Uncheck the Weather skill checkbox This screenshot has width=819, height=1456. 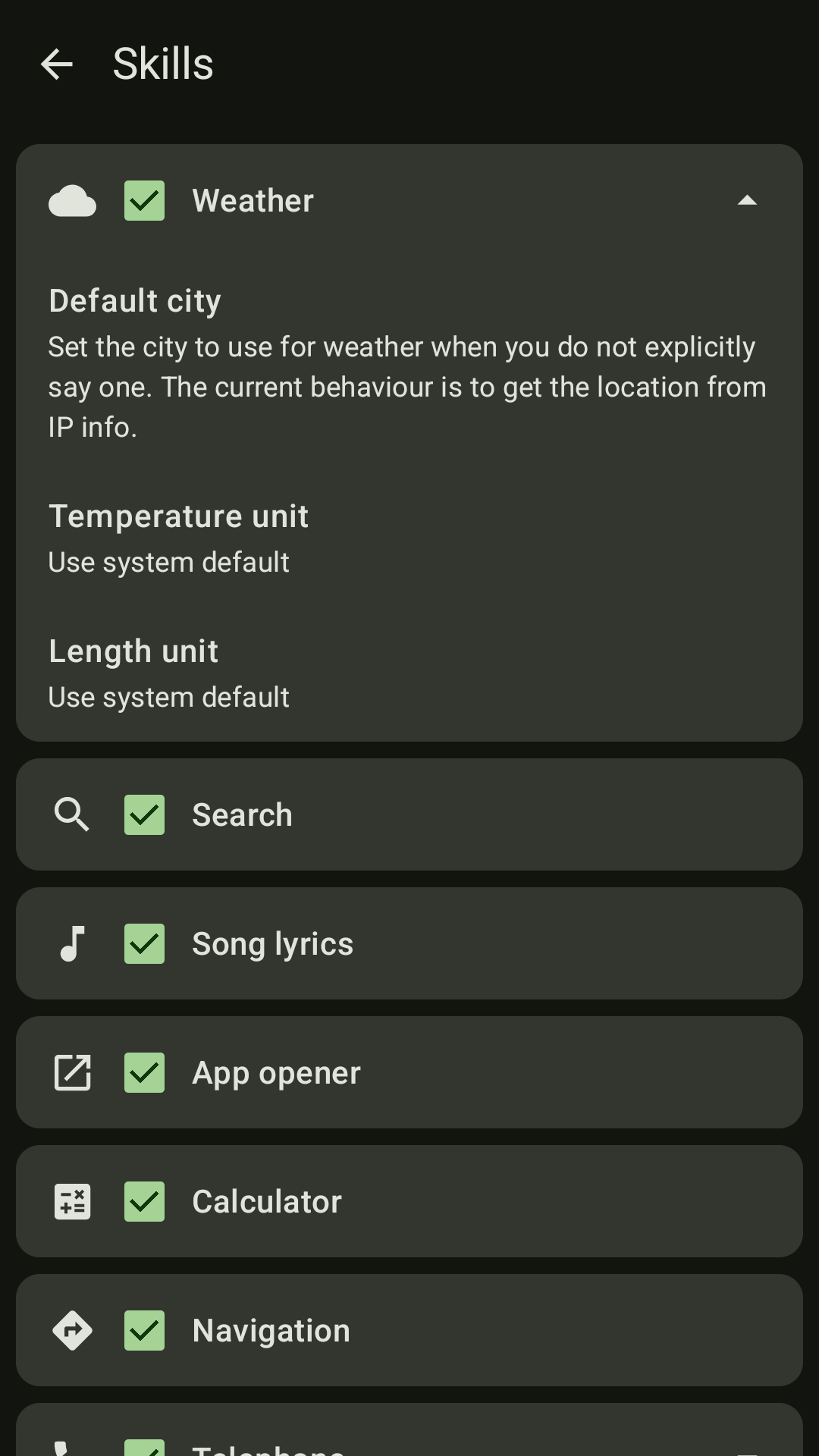pos(144,201)
